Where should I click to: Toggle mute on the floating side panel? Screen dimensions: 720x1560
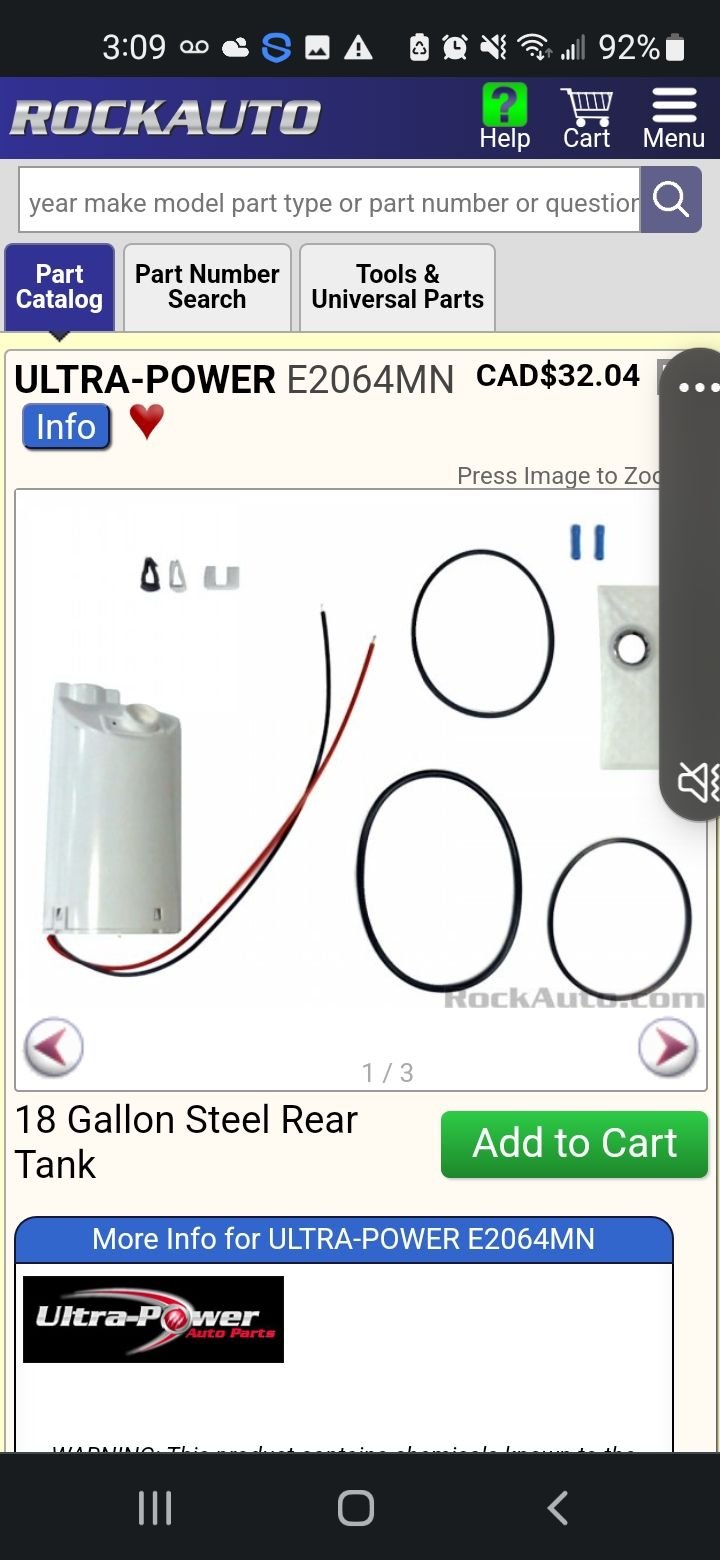[x=698, y=781]
